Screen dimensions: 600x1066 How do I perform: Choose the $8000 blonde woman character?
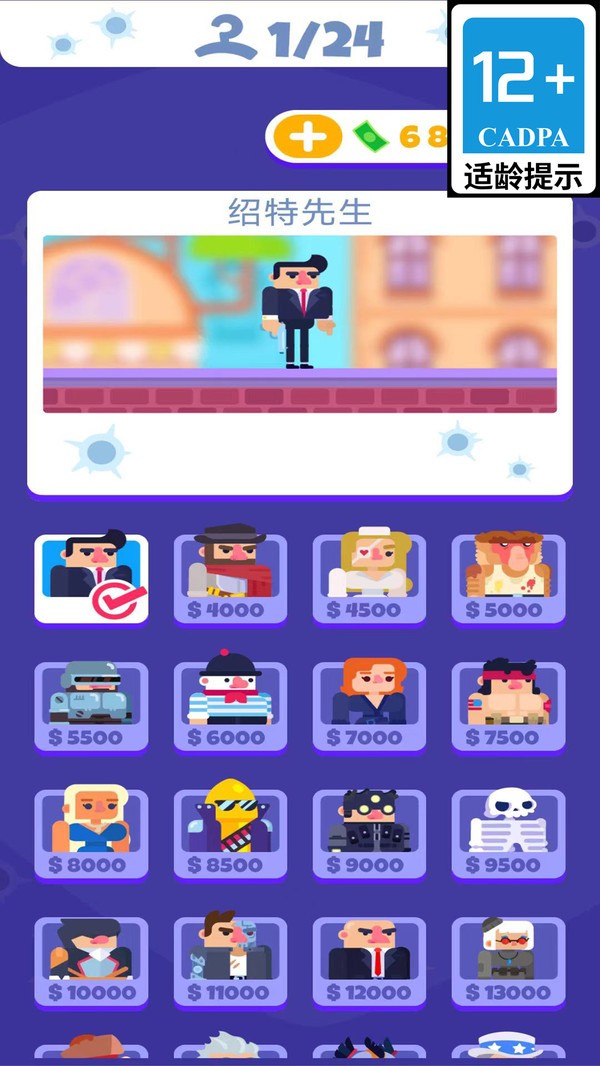coord(91,835)
